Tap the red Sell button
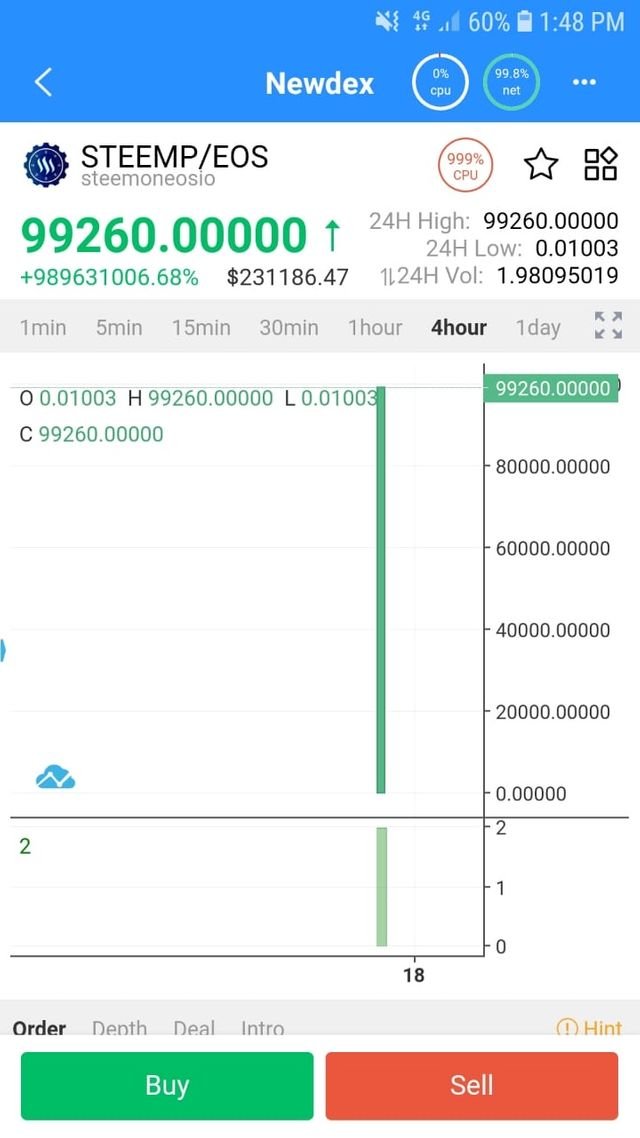This screenshot has width=640, height=1138. [x=471, y=1085]
